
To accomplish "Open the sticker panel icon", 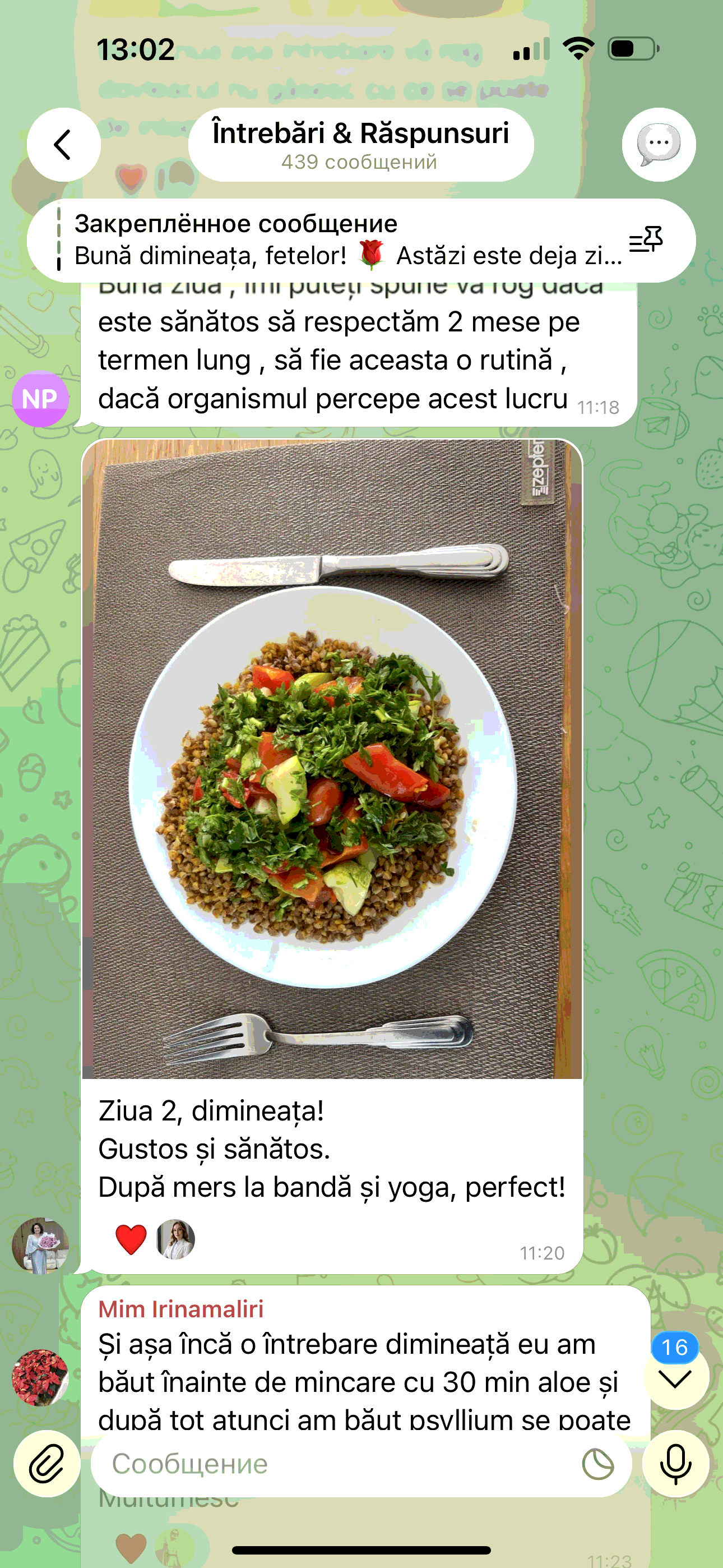I will point(597,1464).
